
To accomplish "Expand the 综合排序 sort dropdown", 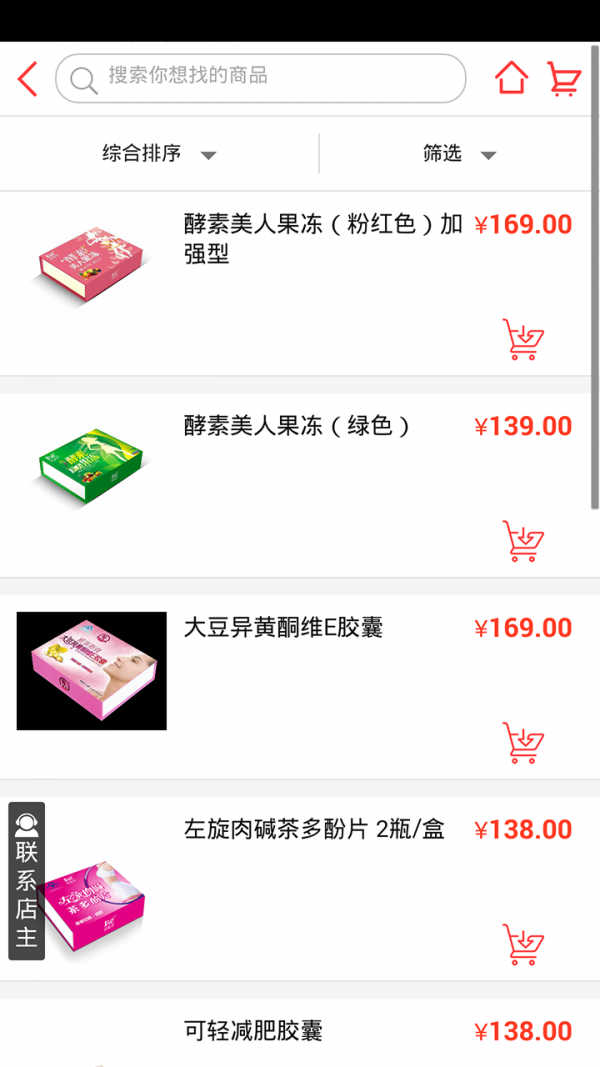I will (159, 154).
